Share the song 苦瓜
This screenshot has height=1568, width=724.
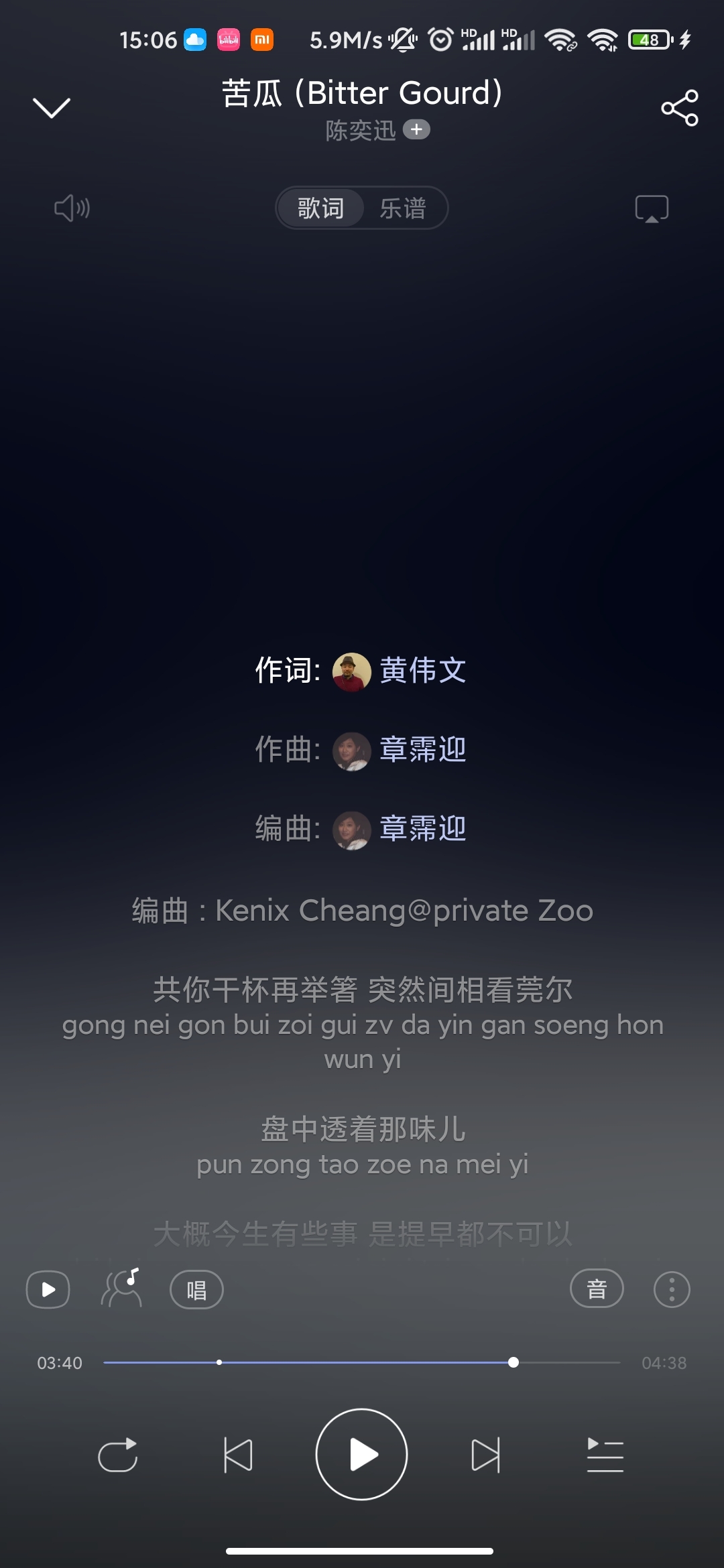(x=679, y=108)
